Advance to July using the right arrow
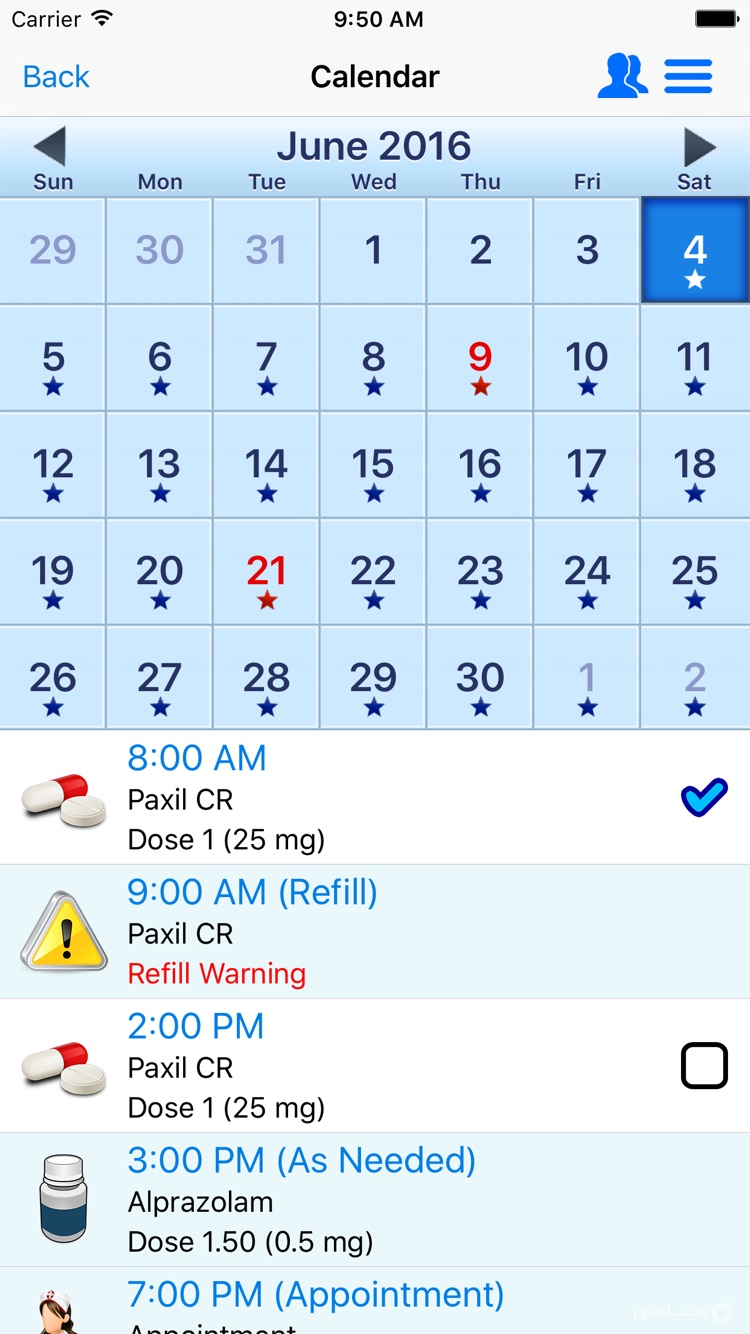The height and width of the screenshot is (1334, 750). pos(697,145)
